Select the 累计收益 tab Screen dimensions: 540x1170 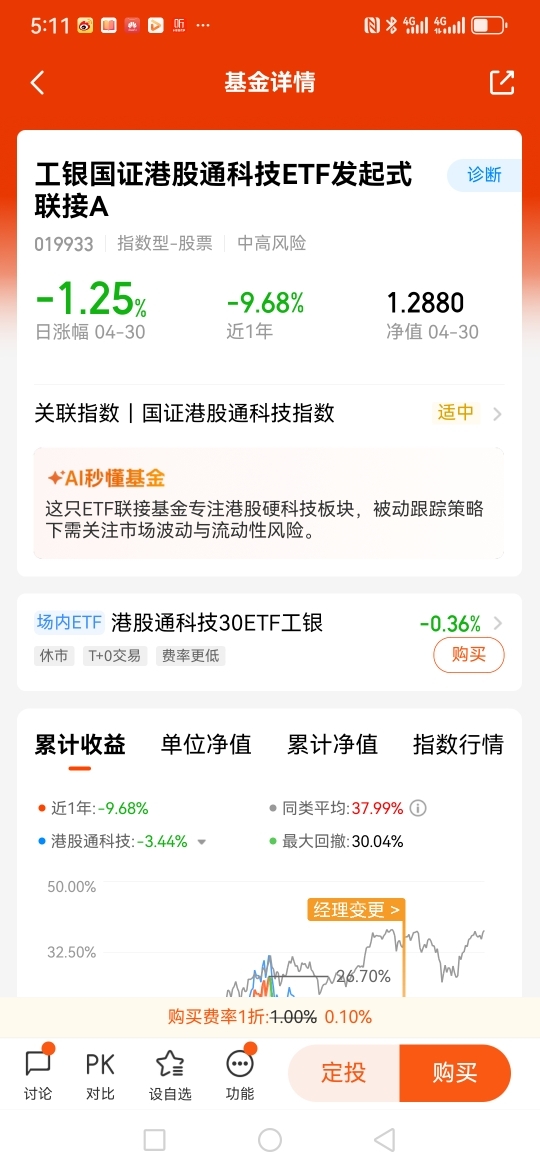tap(80, 744)
